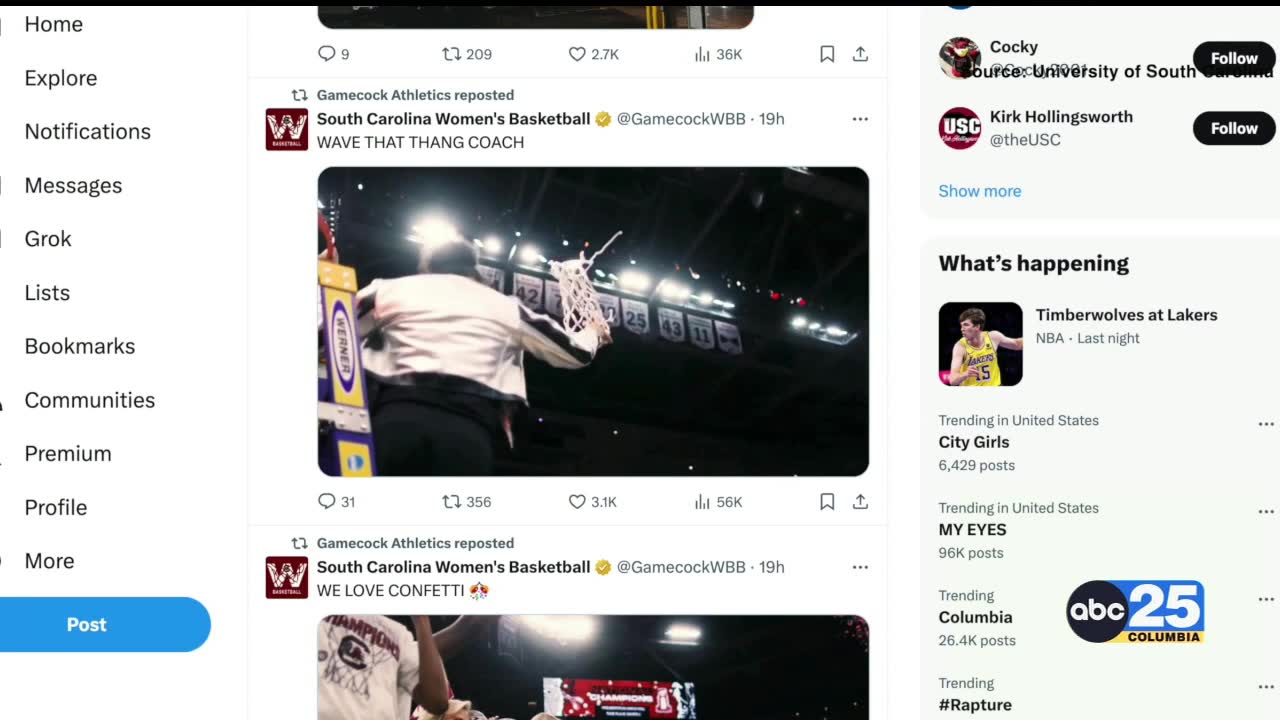
Task: Open overflow menu on WE LOVE CONFETTI post
Action: coord(860,567)
